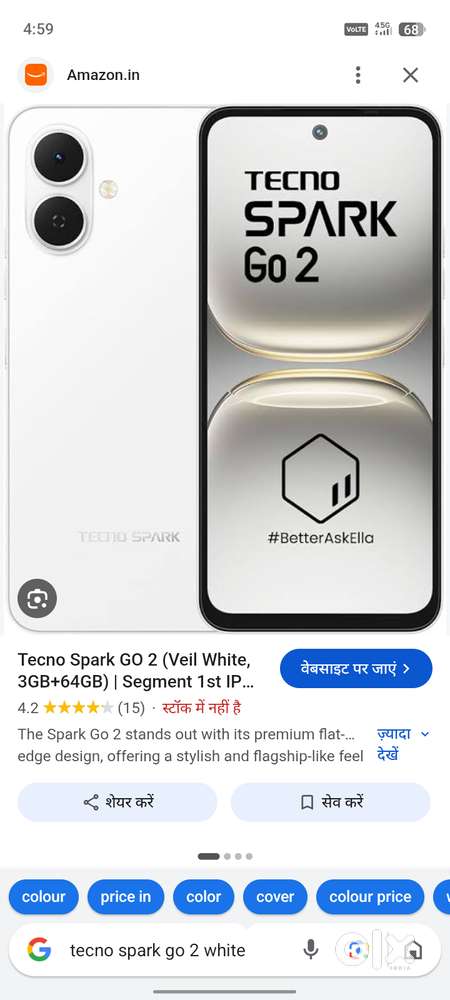Search this image with Google Lens icon
This screenshot has width=450, height=1000.
37,598
